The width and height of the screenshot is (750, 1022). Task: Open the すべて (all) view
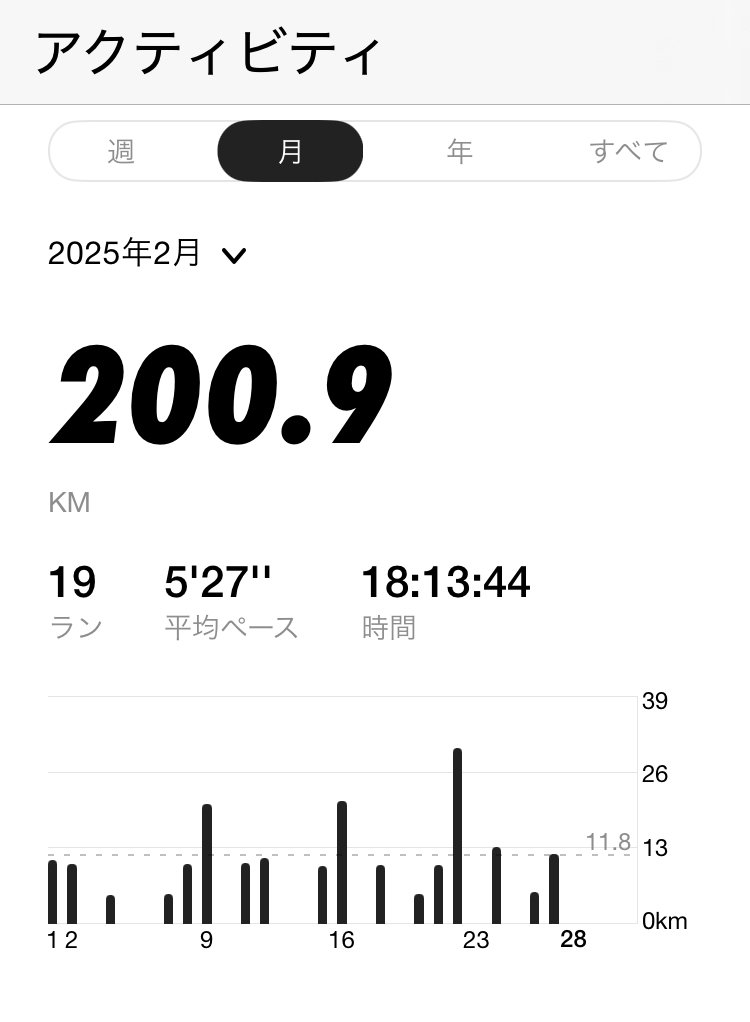point(628,150)
